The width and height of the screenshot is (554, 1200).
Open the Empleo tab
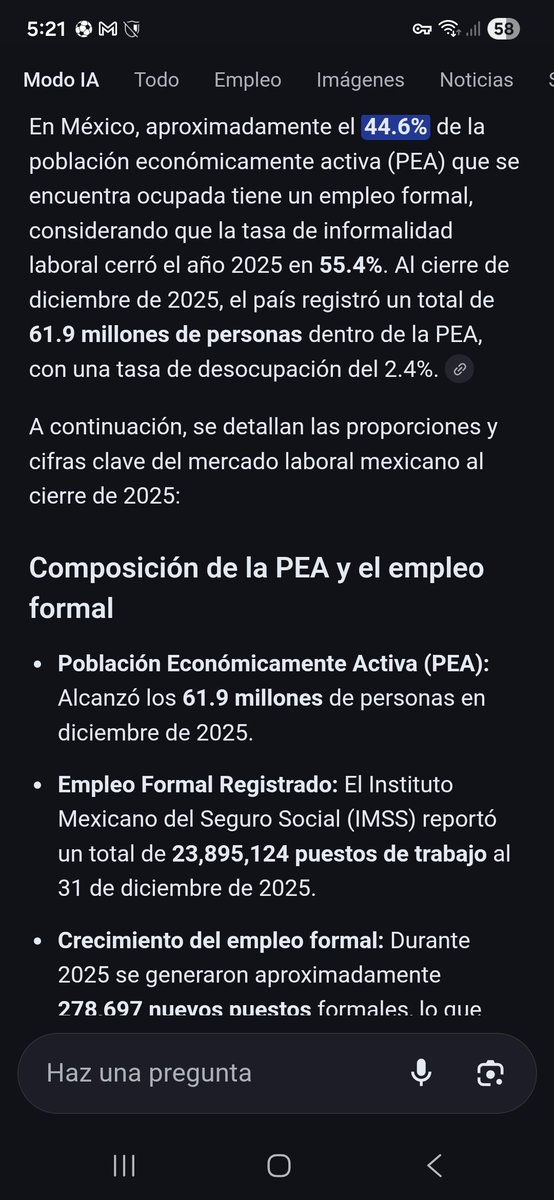pos(248,80)
